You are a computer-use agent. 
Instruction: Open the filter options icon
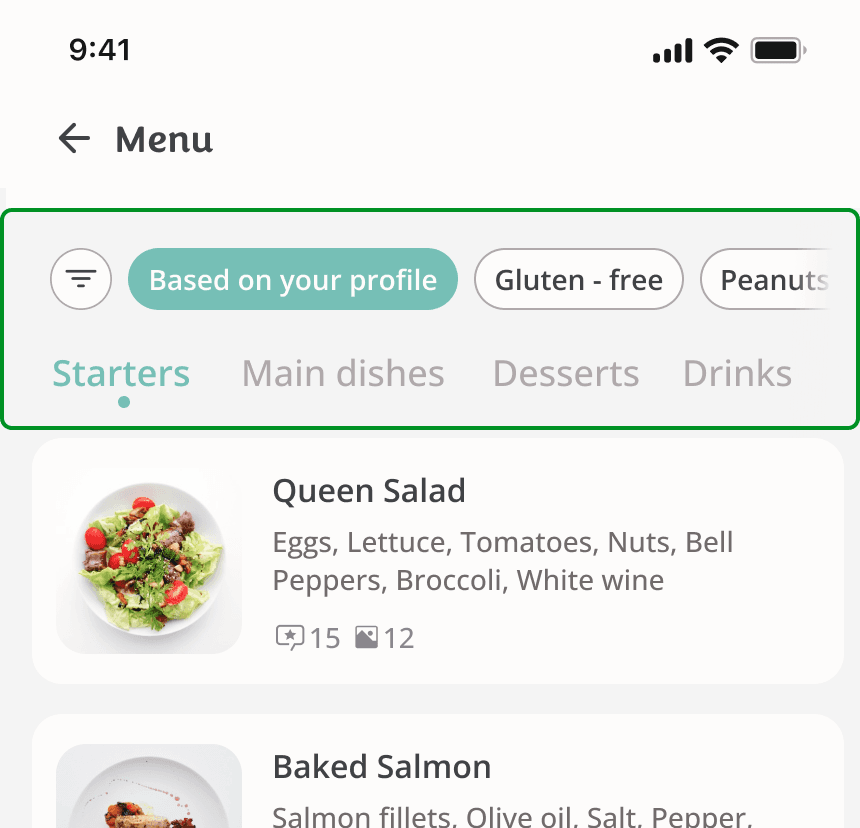81,279
